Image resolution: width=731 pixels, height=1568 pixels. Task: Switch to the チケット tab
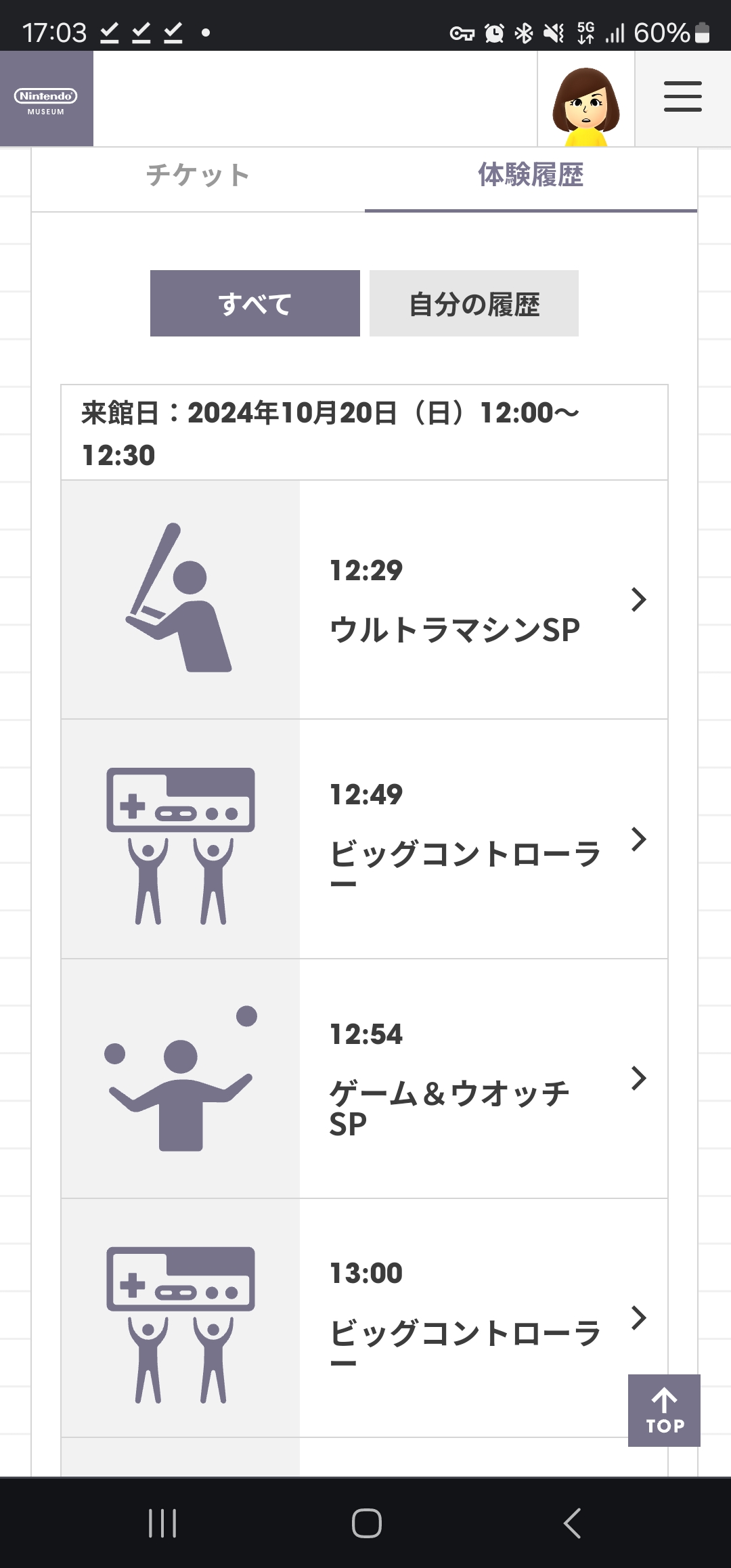[198, 175]
